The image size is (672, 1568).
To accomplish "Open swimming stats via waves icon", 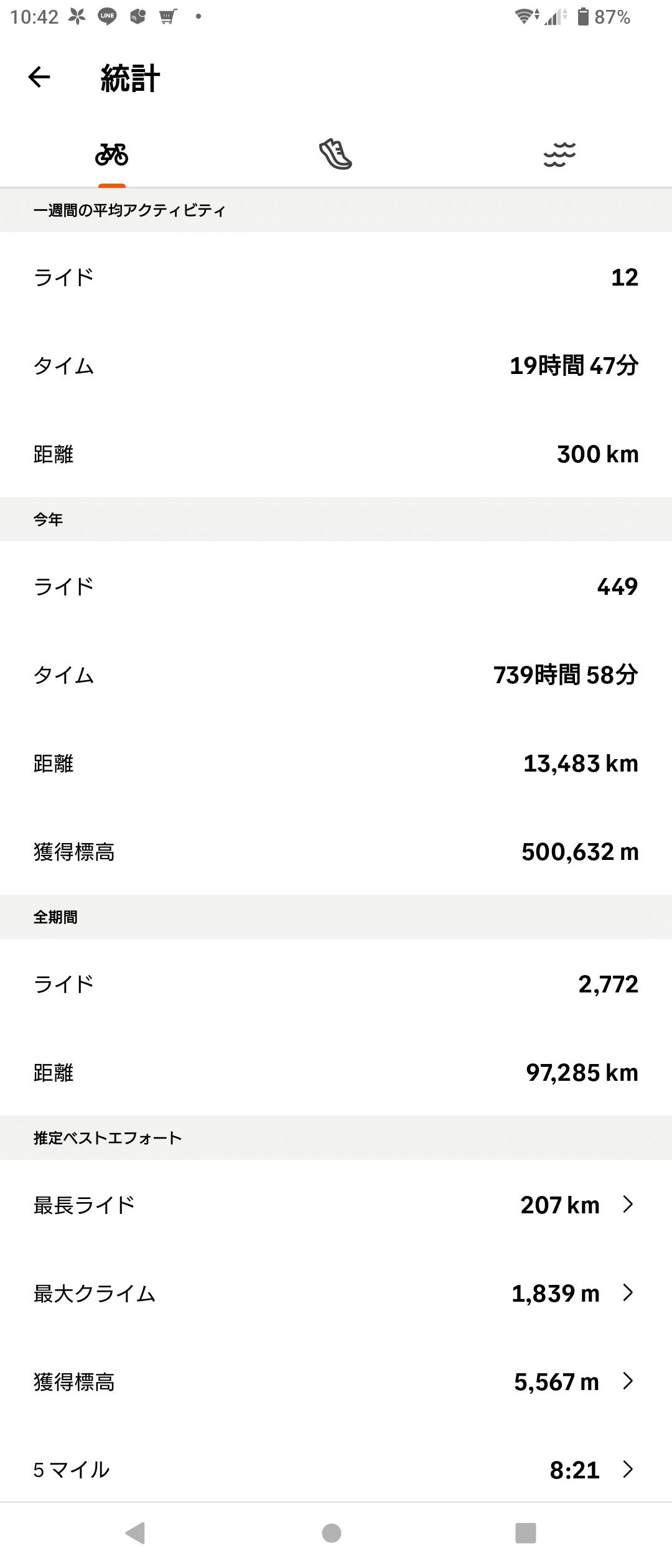I will click(x=558, y=154).
